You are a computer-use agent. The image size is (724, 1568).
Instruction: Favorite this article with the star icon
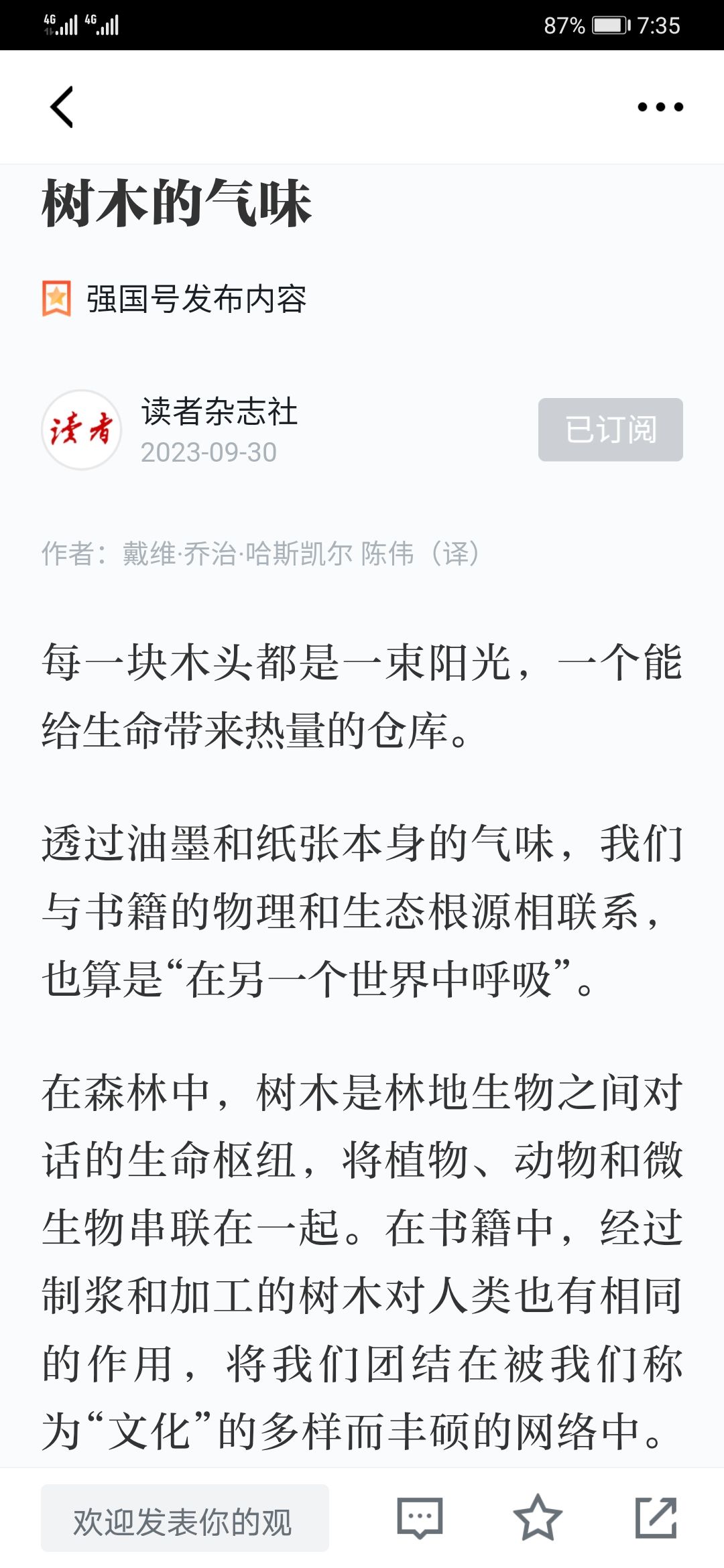(x=538, y=1518)
